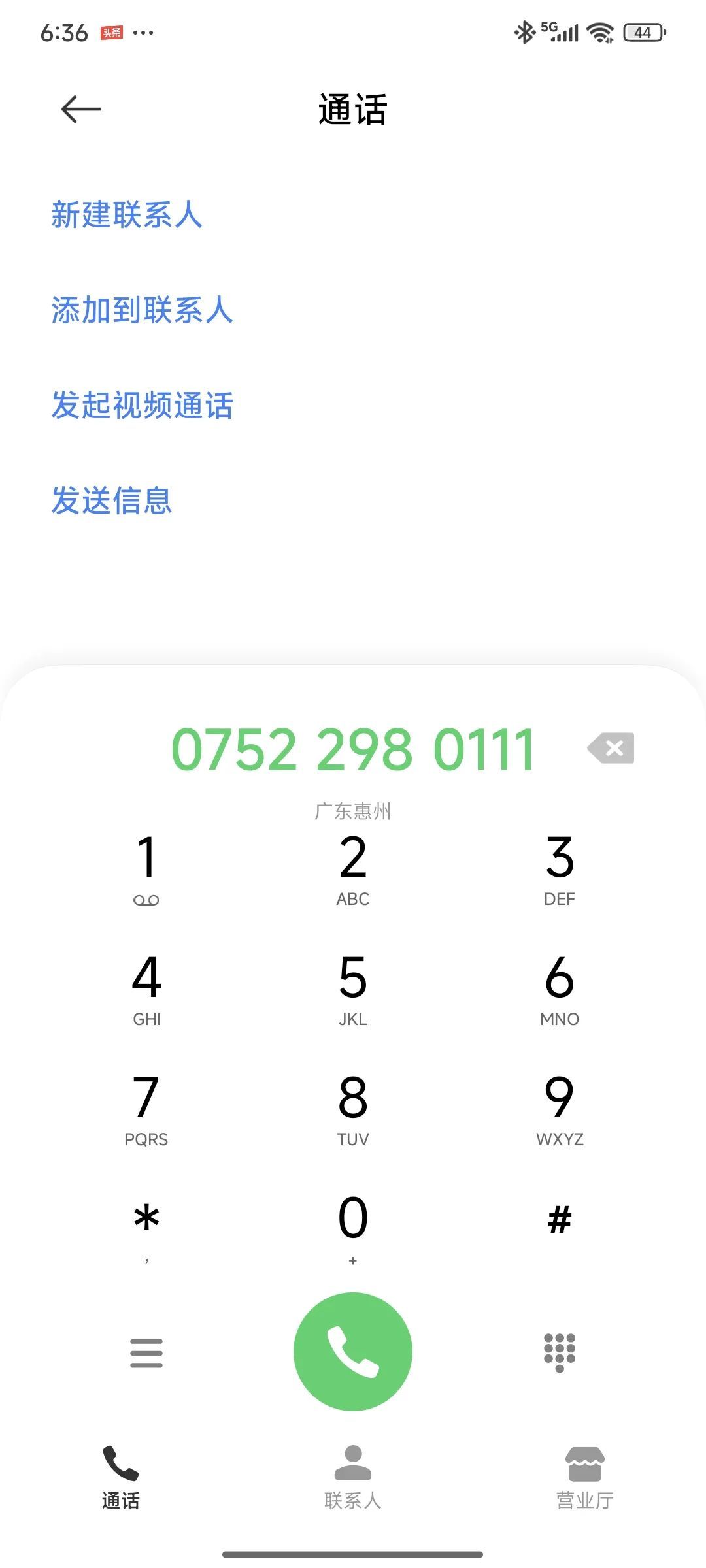This screenshot has height=1568, width=706.
Task: Select 添加到联系人 option
Action: point(143,310)
